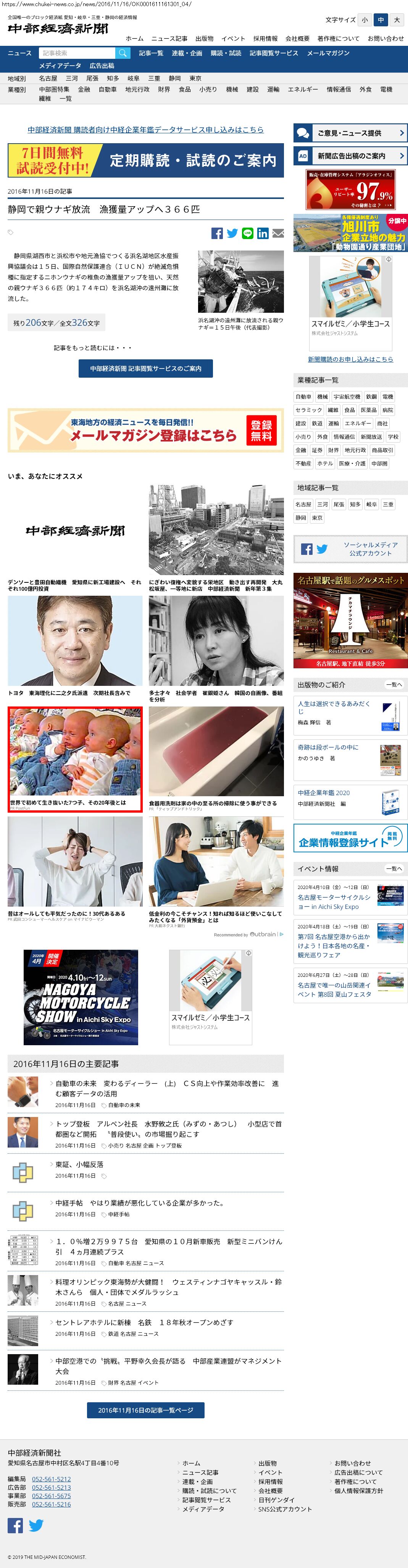The image size is (408, 1568).
Task: Open 新聞購読のお申し込みはこちら link
Action: (350, 359)
